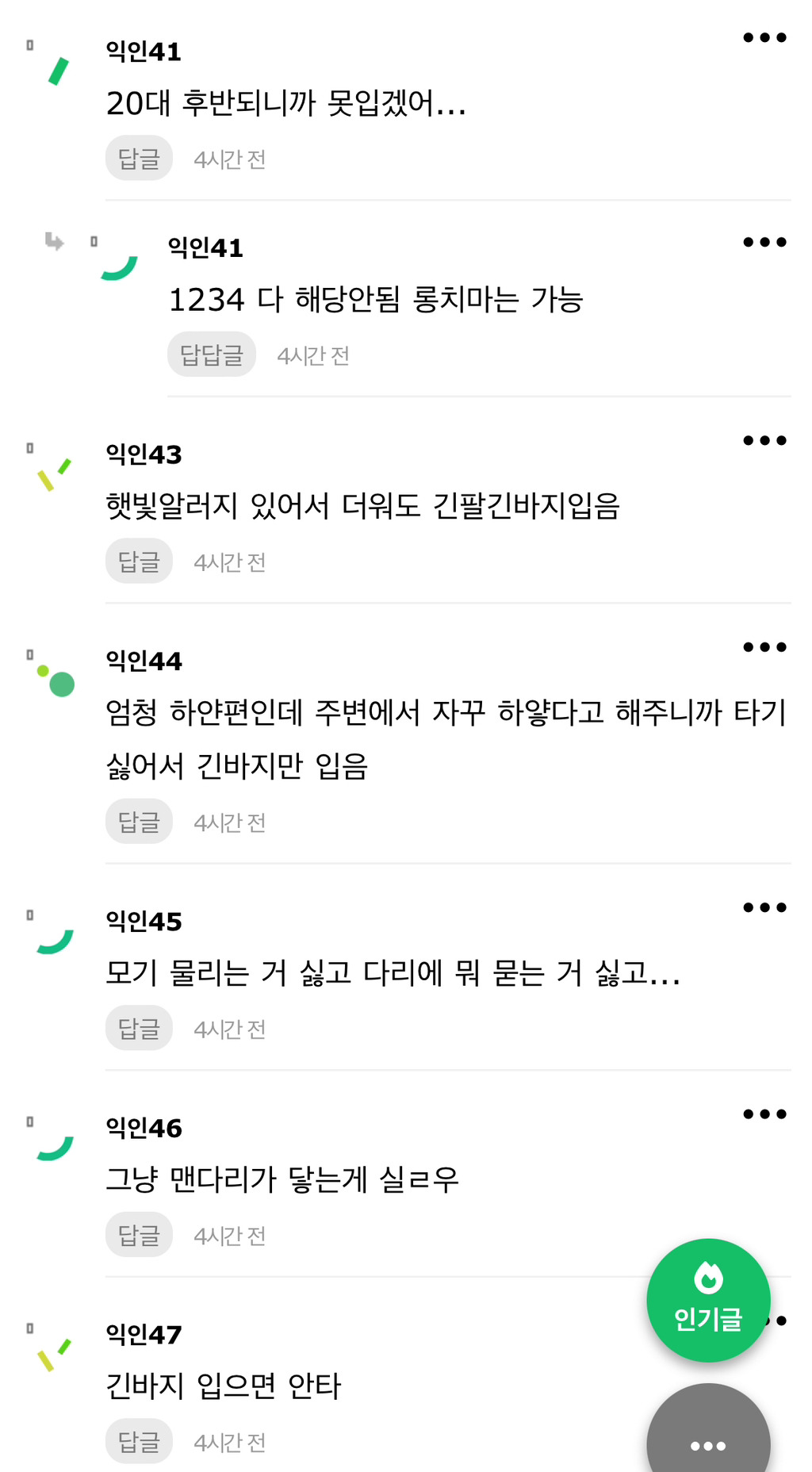Reply to 익인41's first comment
Image resolution: width=812 pixels, height=1472 pixels.
(x=139, y=159)
